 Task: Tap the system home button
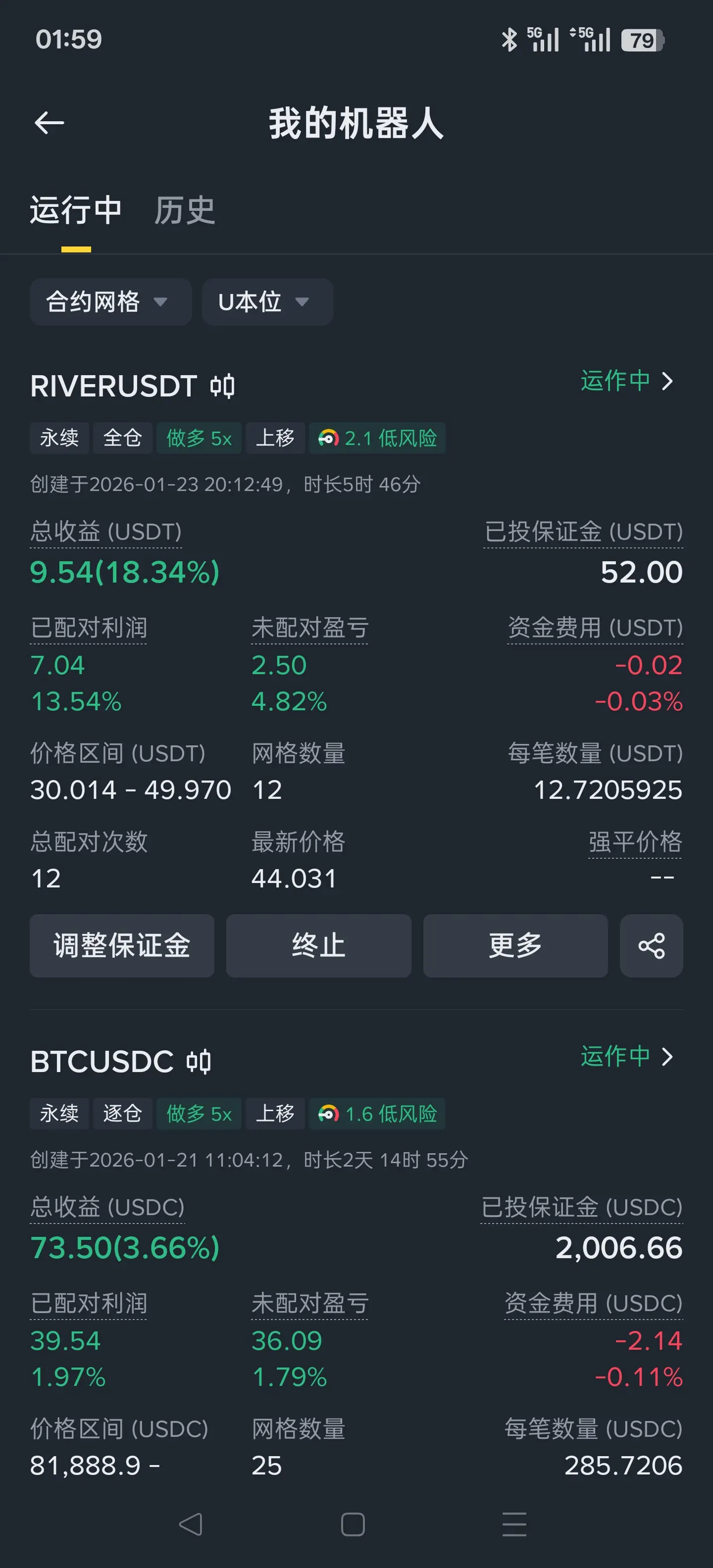(x=353, y=1524)
